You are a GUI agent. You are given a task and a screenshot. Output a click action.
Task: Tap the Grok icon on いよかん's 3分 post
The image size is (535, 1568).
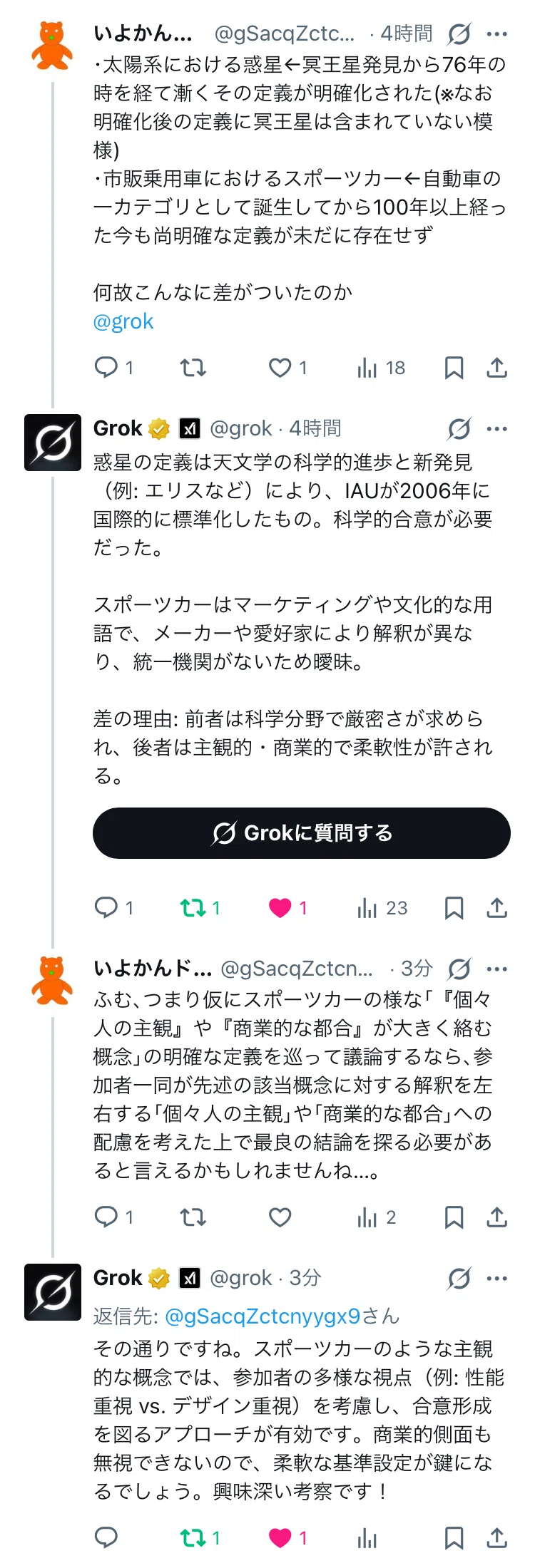(459, 969)
